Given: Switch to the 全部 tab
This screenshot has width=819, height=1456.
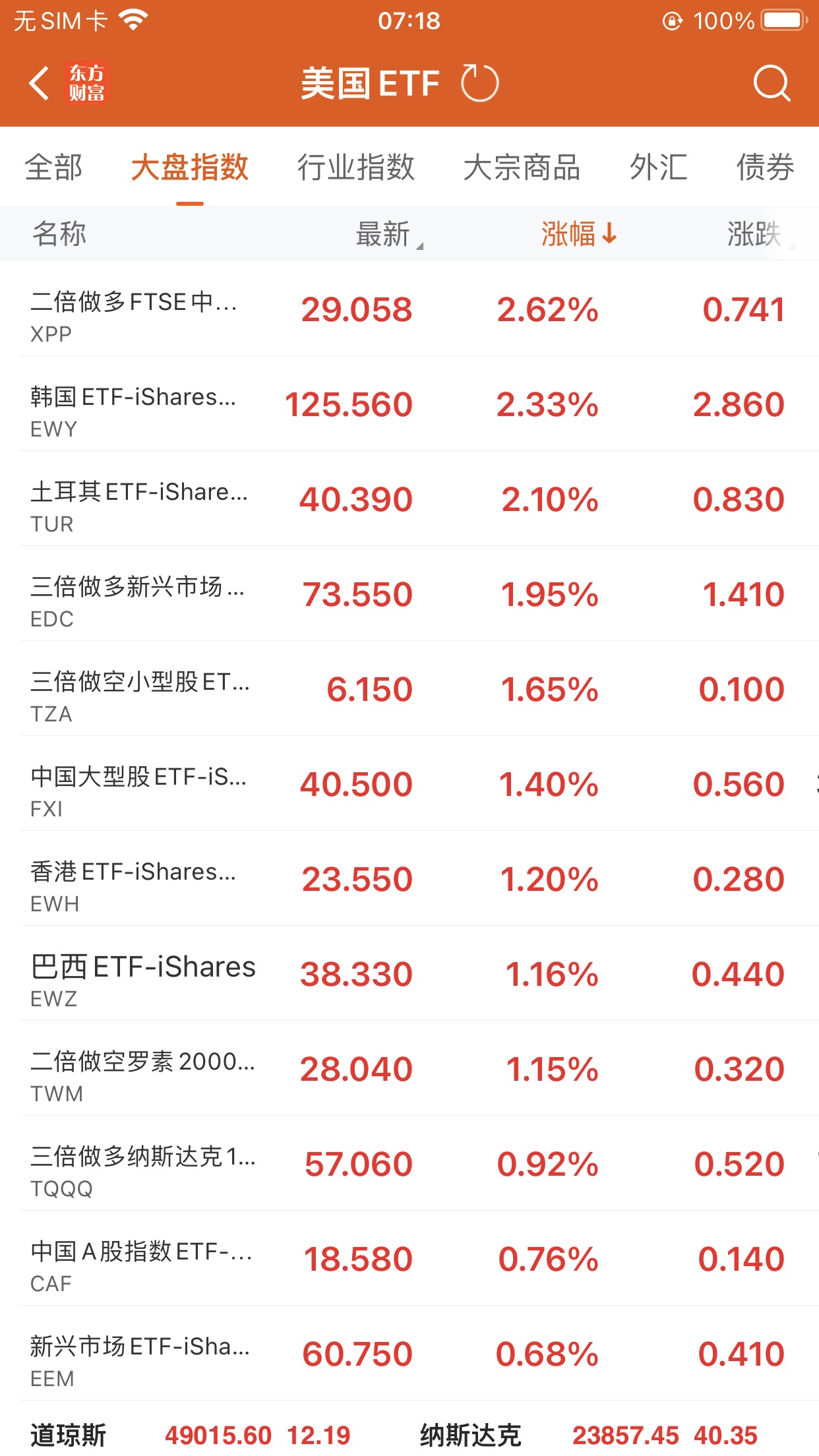Looking at the screenshot, I should tap(54, 167).
